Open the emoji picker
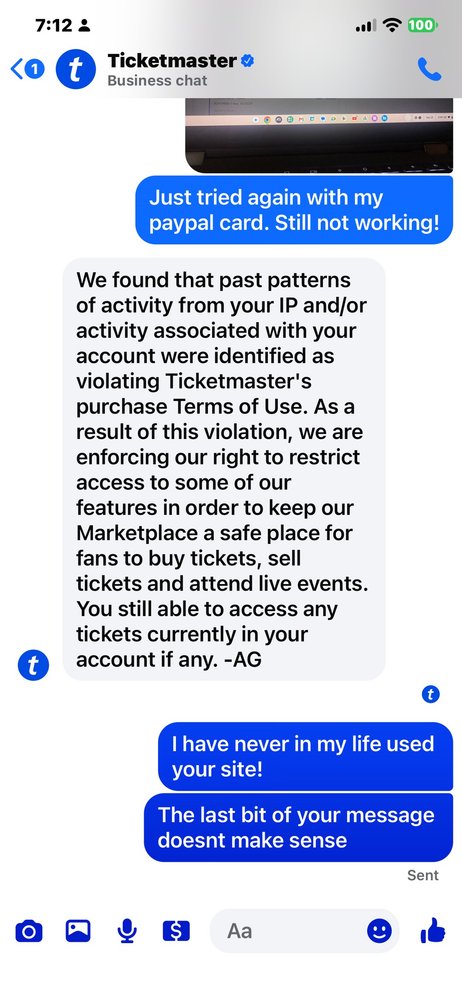The height and width of the screenshot is (1000, 462). coord(379,931)
